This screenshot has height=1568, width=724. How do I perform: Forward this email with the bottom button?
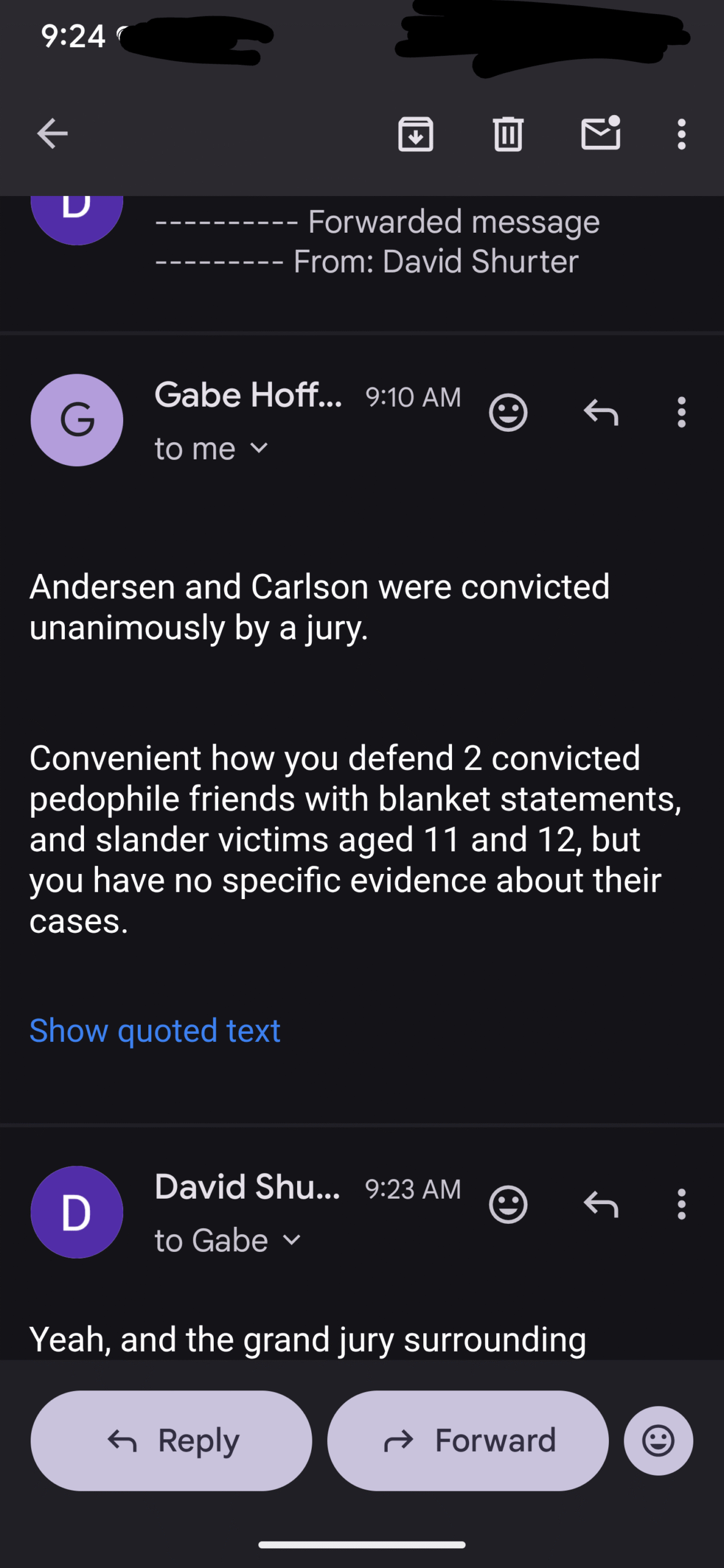[468, 1441]
